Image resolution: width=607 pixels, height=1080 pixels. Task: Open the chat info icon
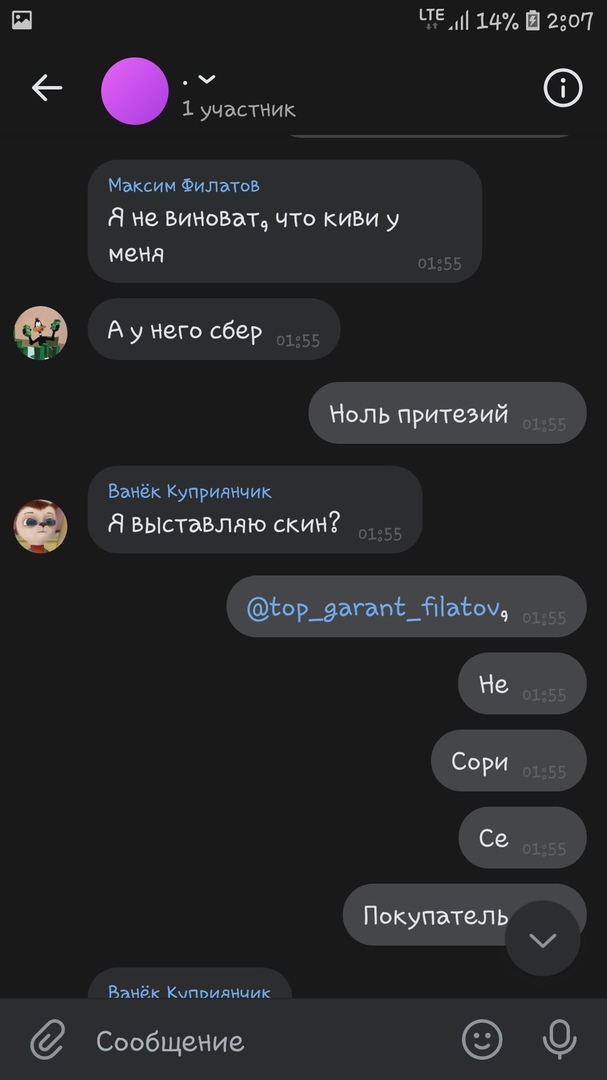coord(562,89)
